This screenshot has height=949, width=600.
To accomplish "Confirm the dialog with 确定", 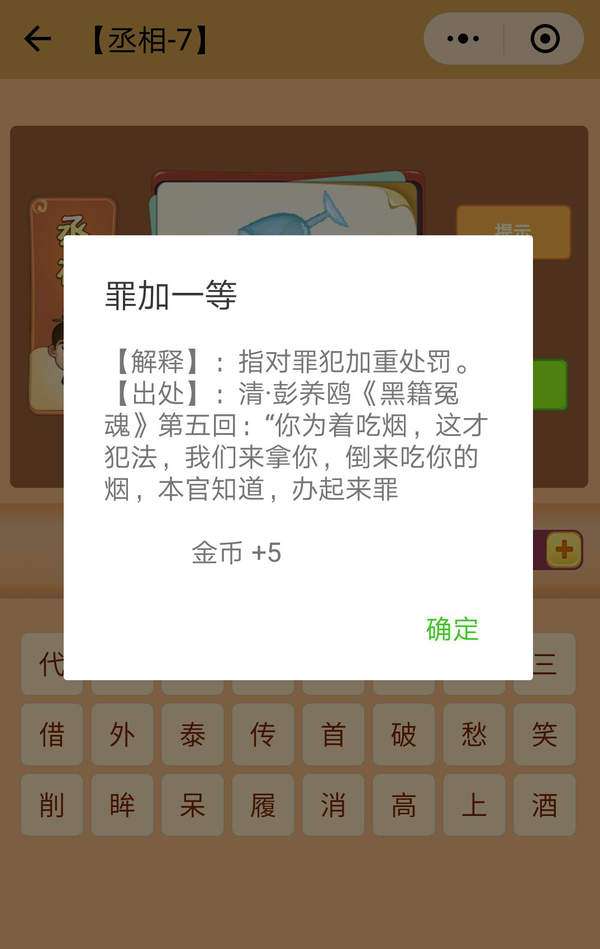I will tap(452, 629).
